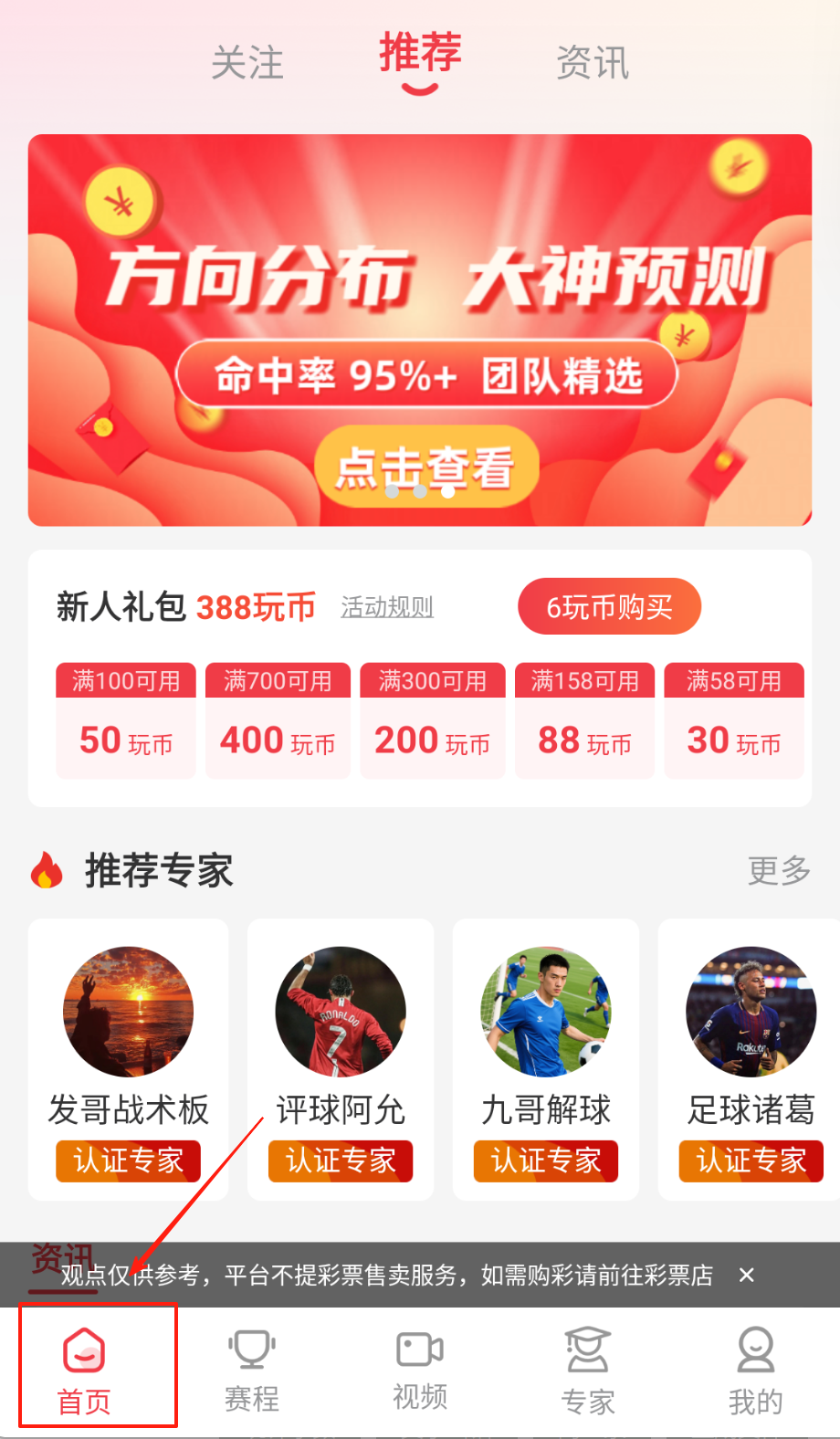This screenshot has width=840, height=1439.
Task: Switch to the 关注 tab
Action: 247,63
